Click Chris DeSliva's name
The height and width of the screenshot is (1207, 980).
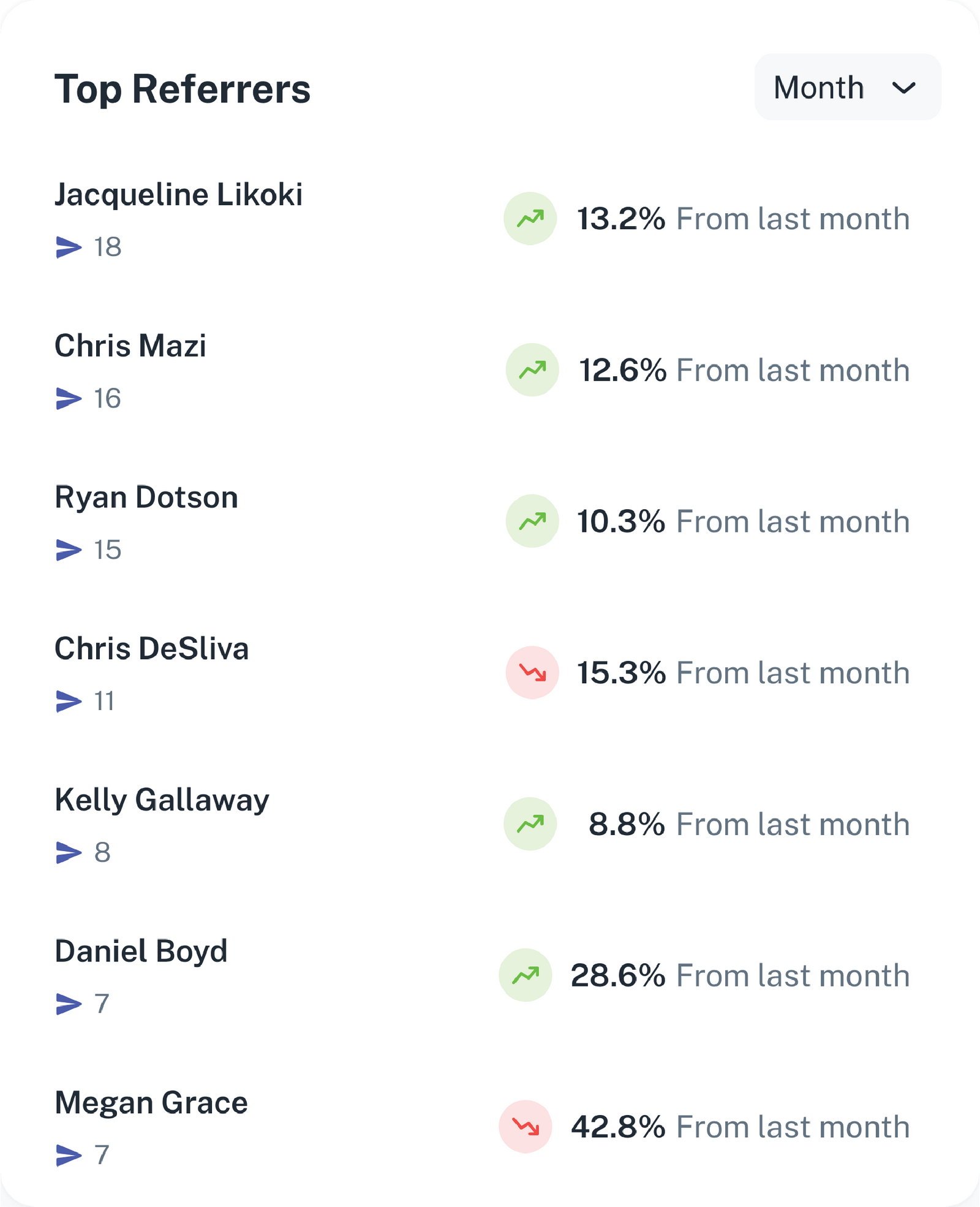click(x=151, y=649)
